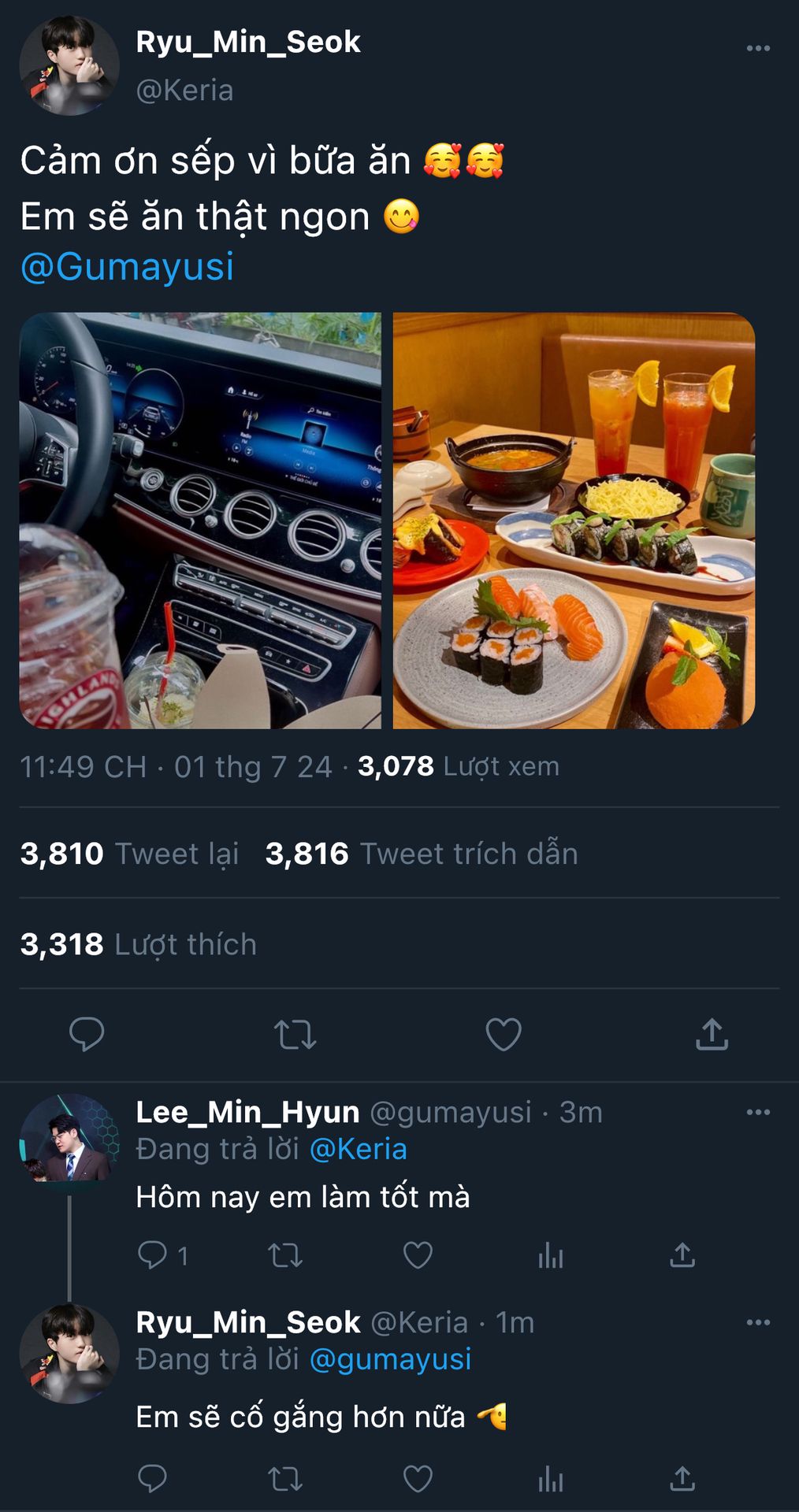The width and height of the screenshot is (799, 1512).
Task: Open the 3,810 Tweet lại list
Action: tap(129, 854)
